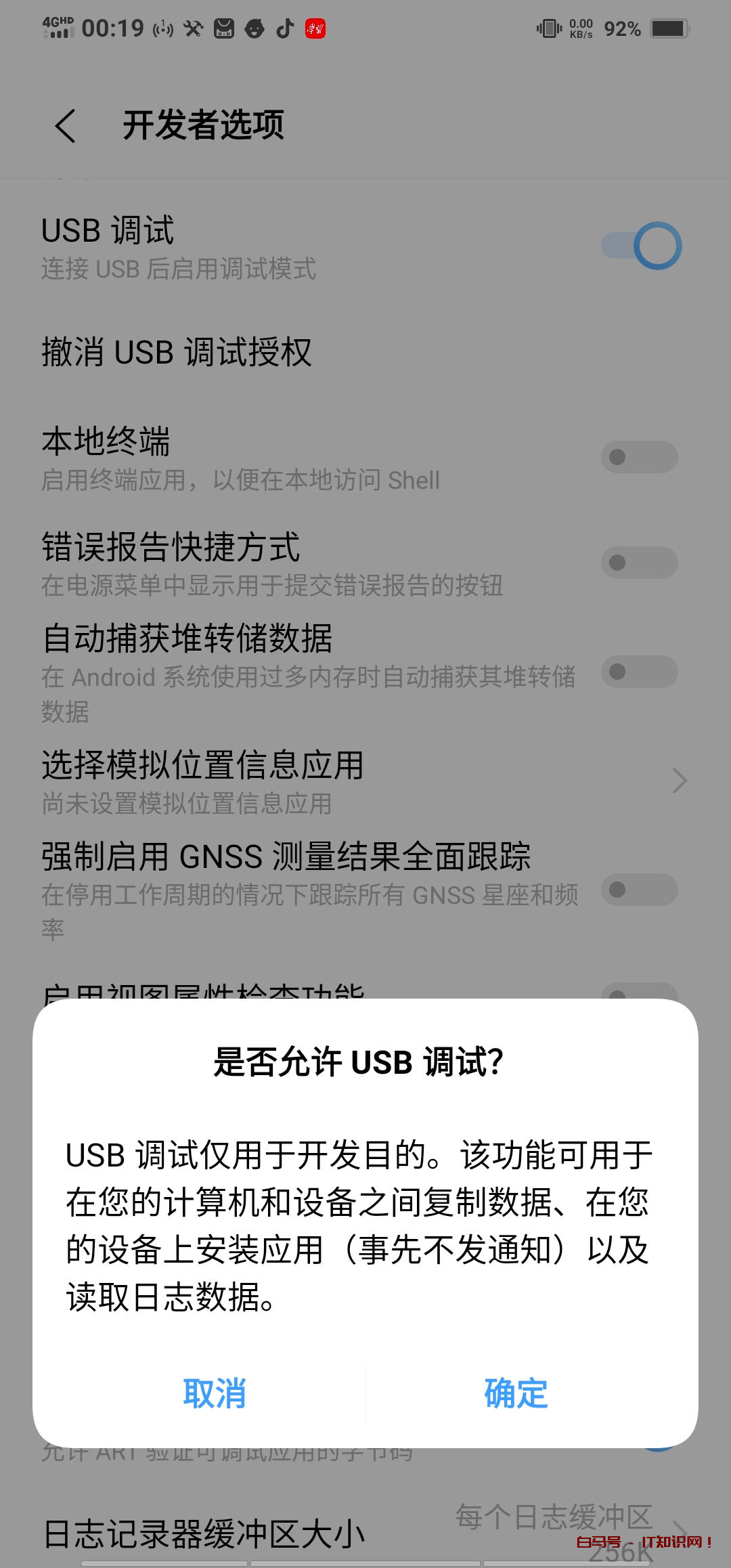
Task: Enable the 本地终端 toggle
Action: coord(639,457)
